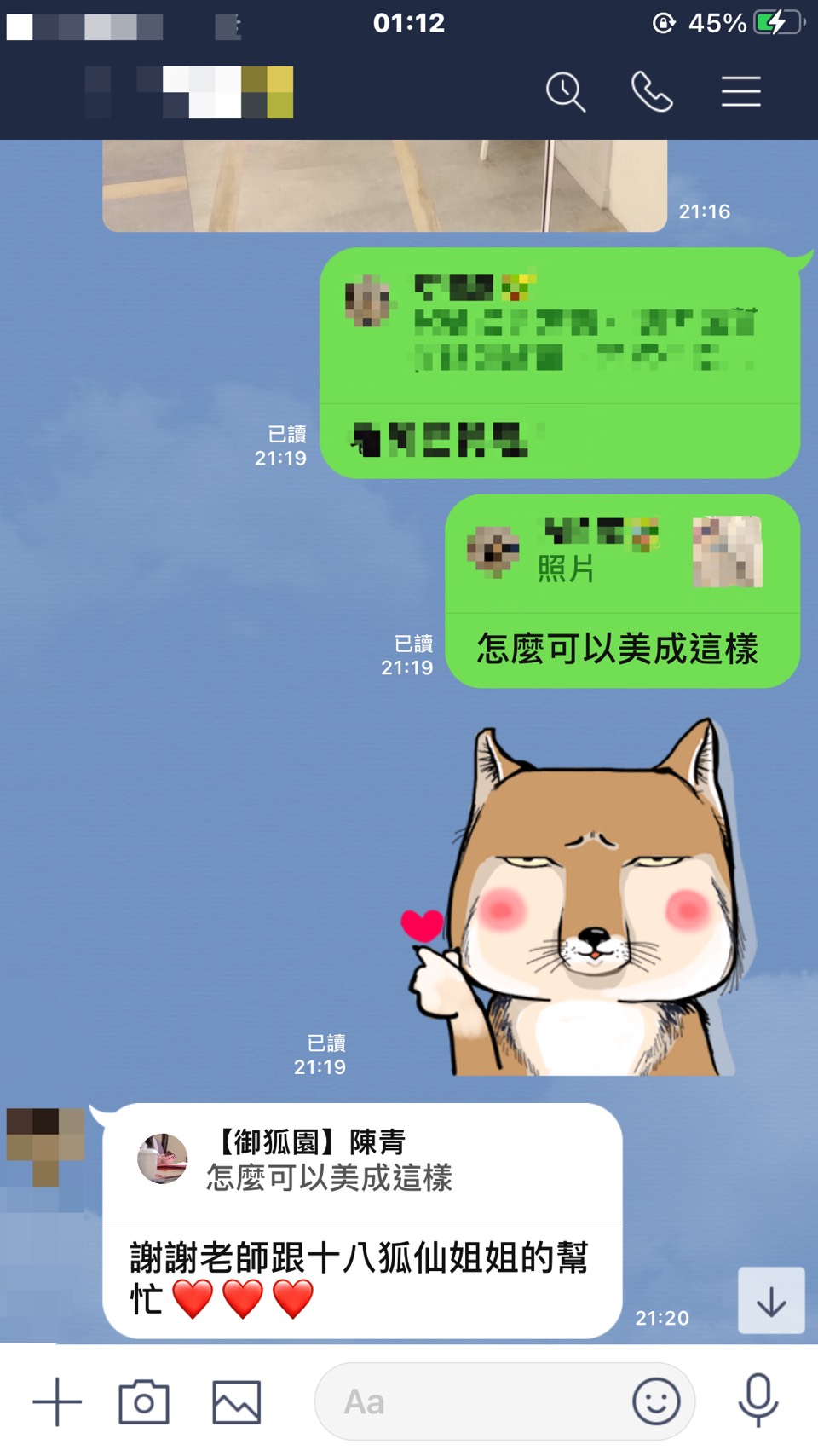Search within this chat
Image resolution: width=818 pixels, height=1456 pixels.
point(566,92)
